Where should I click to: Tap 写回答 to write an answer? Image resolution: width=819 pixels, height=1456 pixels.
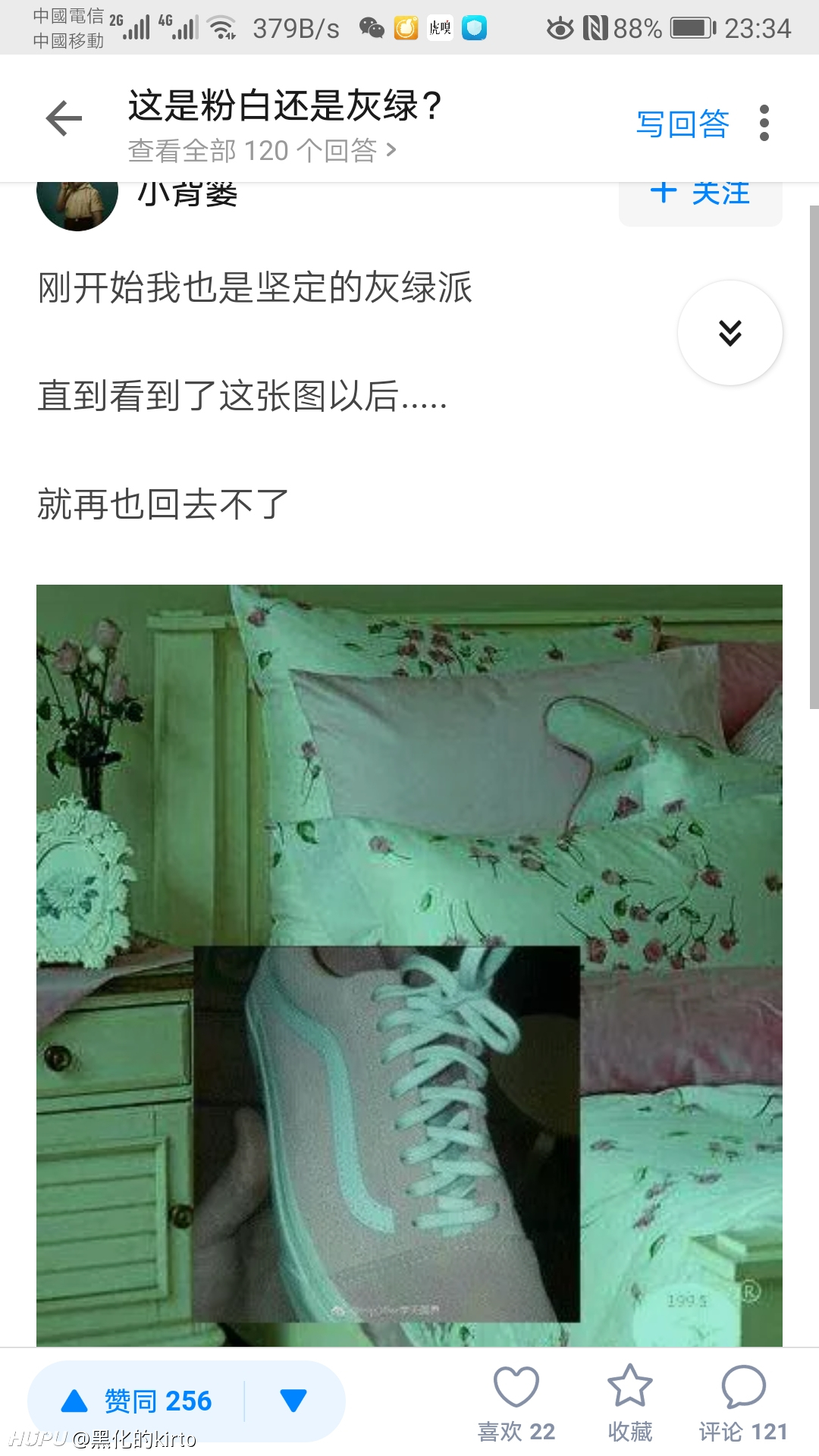pos(682,123)
